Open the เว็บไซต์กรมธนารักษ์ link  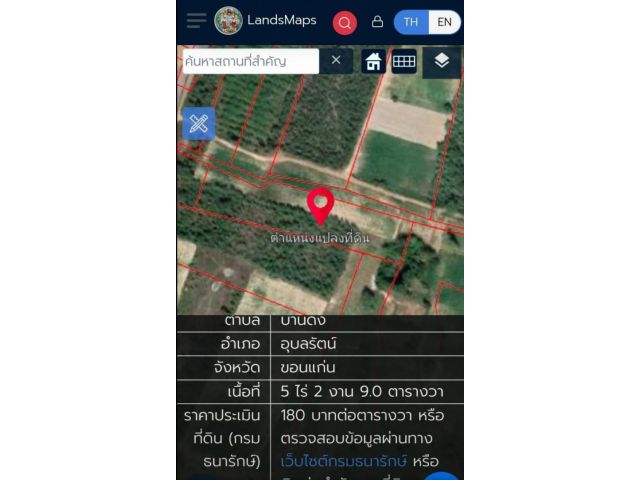(344, 460)
